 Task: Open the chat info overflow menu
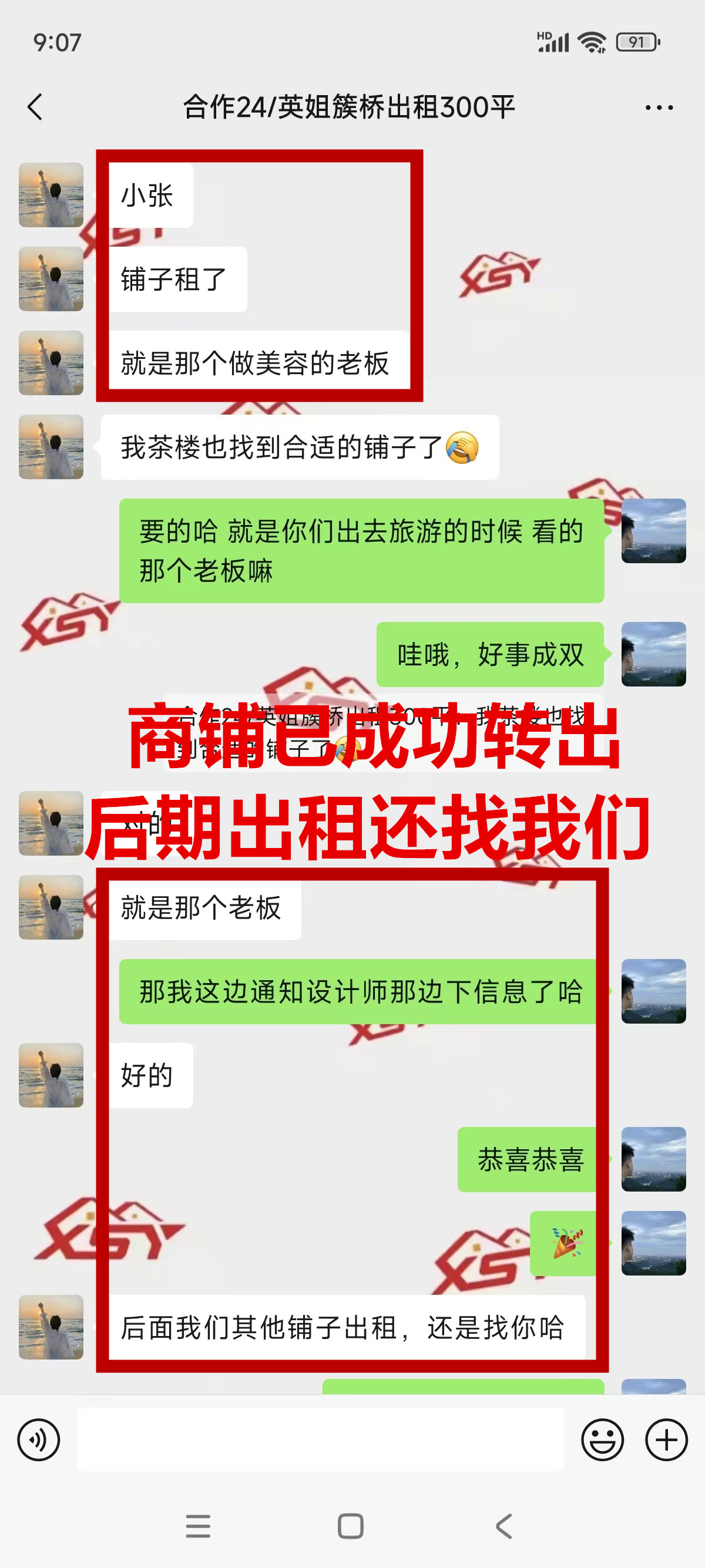coord(659,107)
